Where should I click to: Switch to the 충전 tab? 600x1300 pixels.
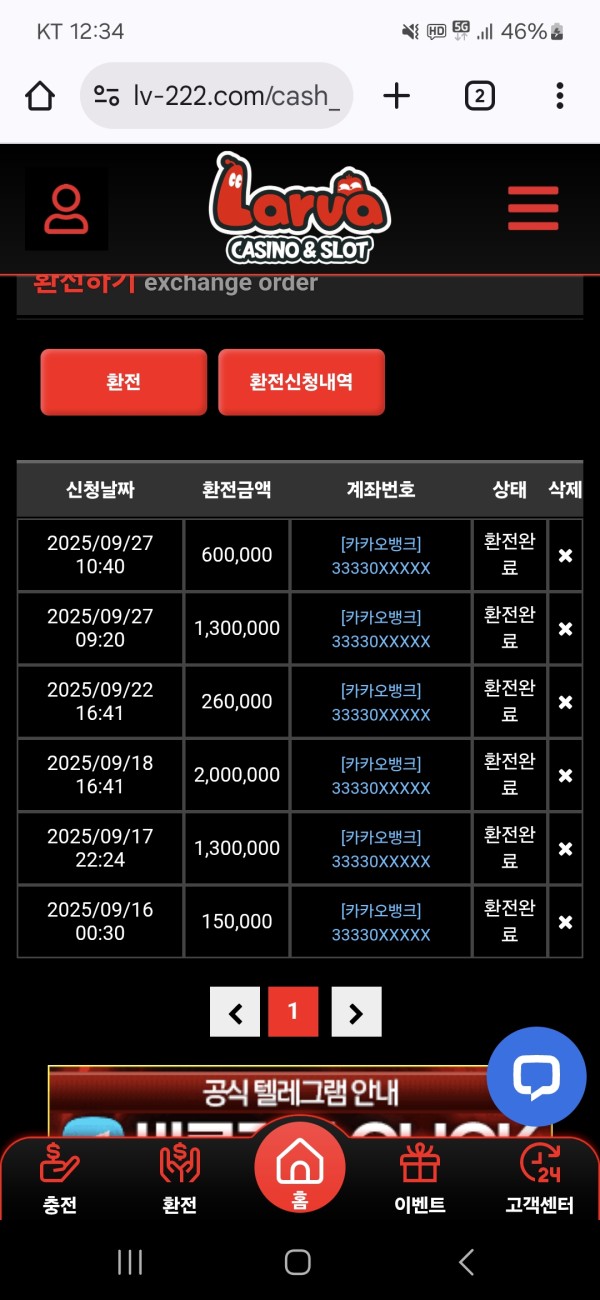[60, 1180]
